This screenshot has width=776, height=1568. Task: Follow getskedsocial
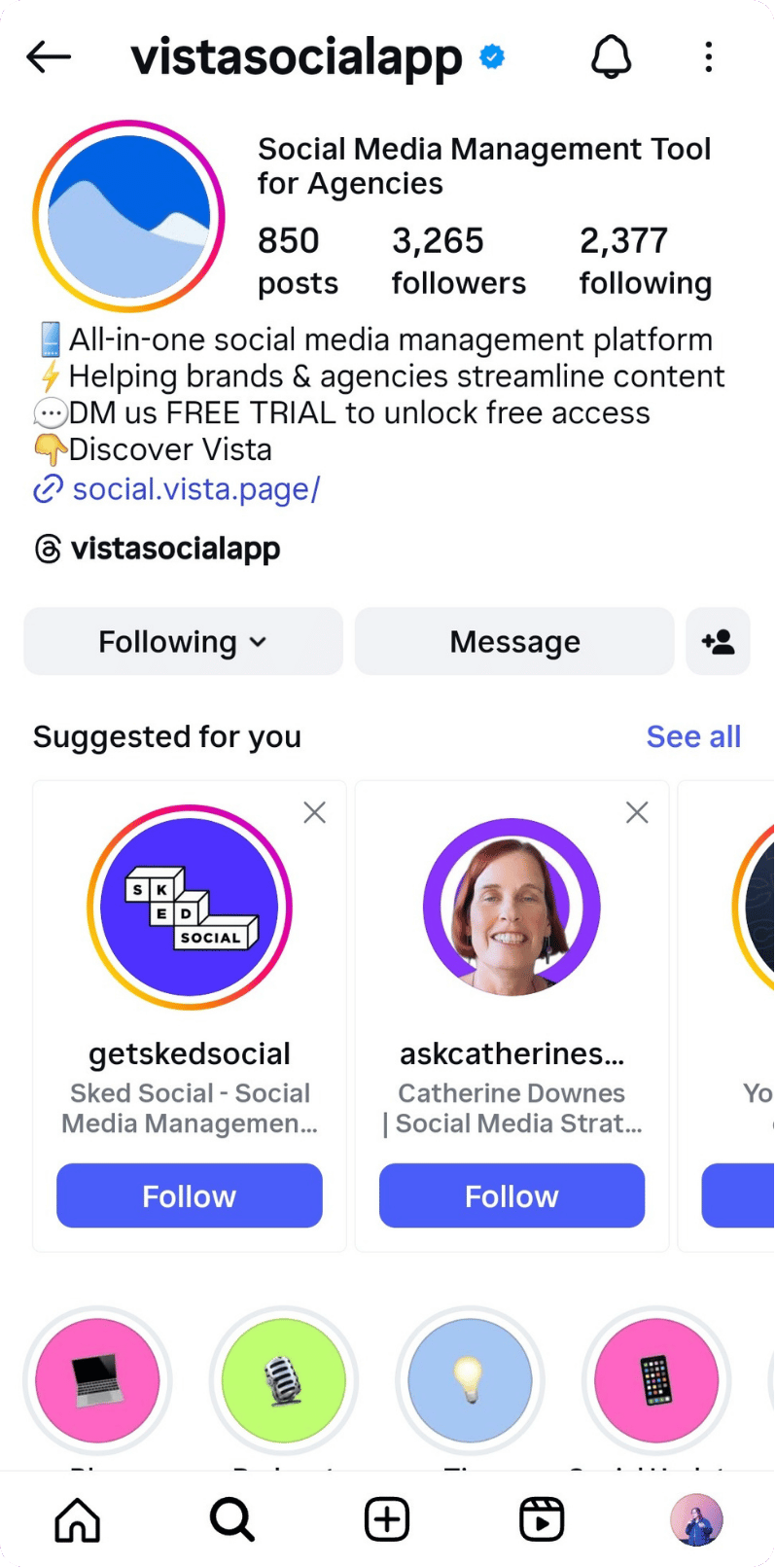tap(190, 1195)
